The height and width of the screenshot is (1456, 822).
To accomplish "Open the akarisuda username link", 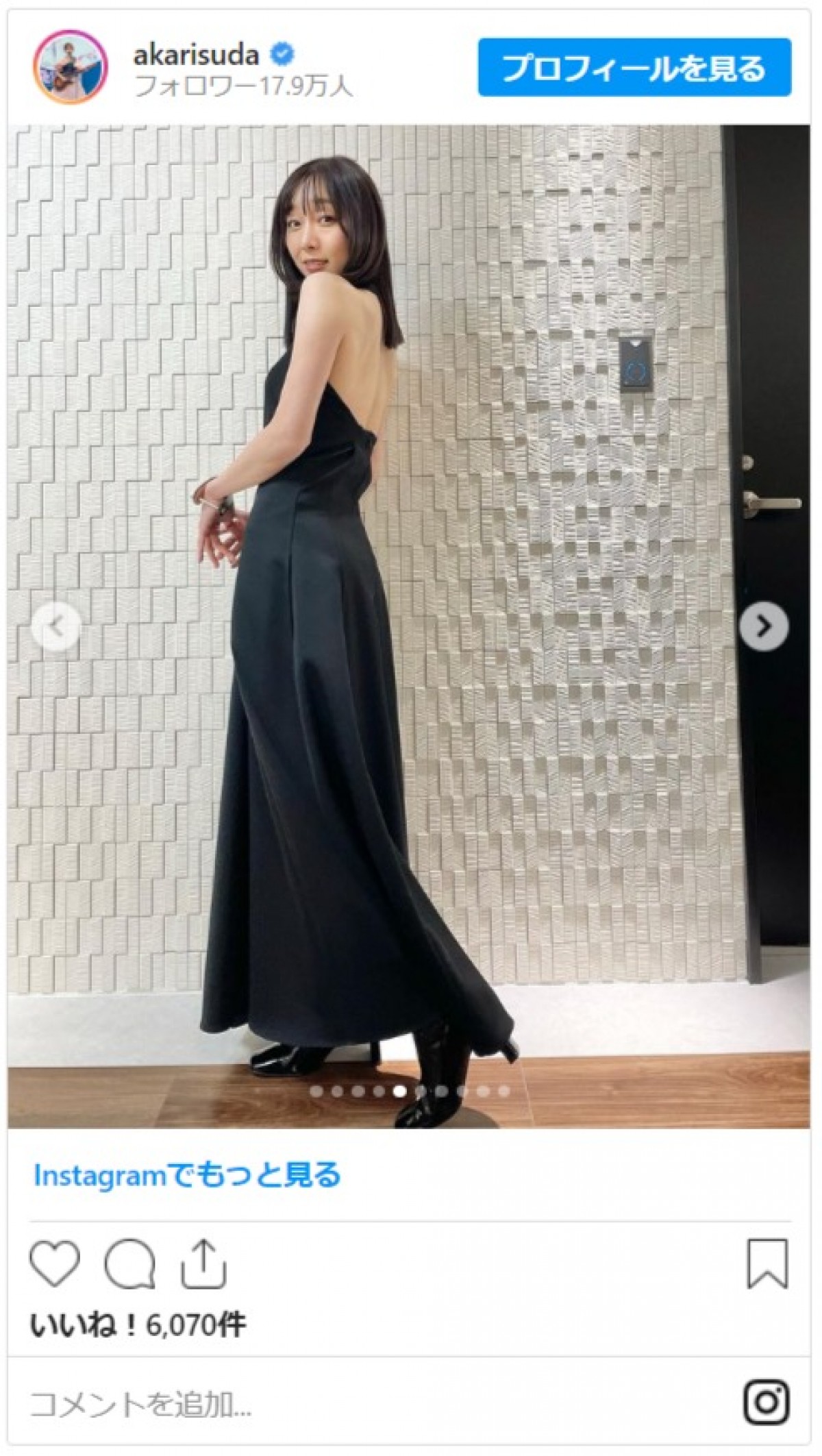I will 196,55.
